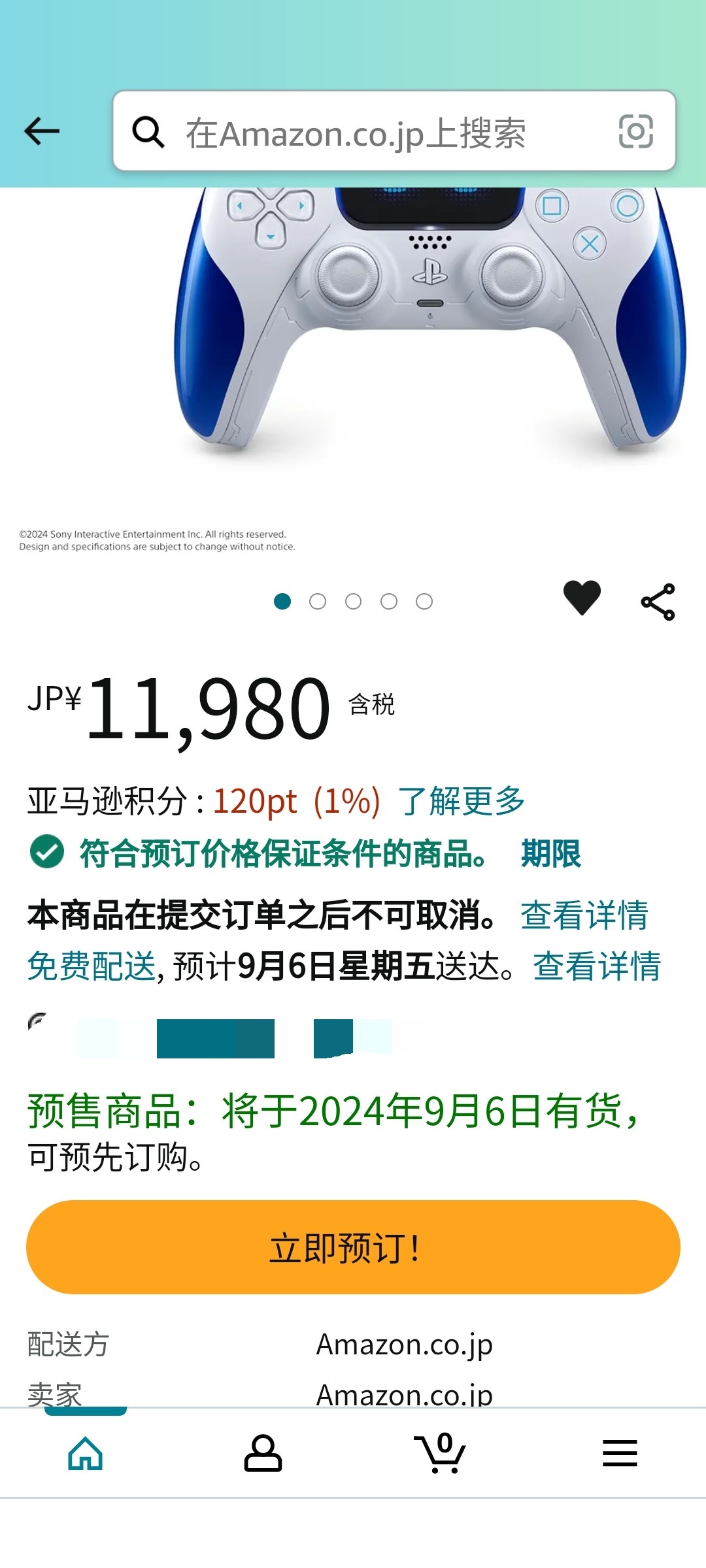Open the account profile tab
Screen dimensions: 706x1568
click(x=263, y=1453)
